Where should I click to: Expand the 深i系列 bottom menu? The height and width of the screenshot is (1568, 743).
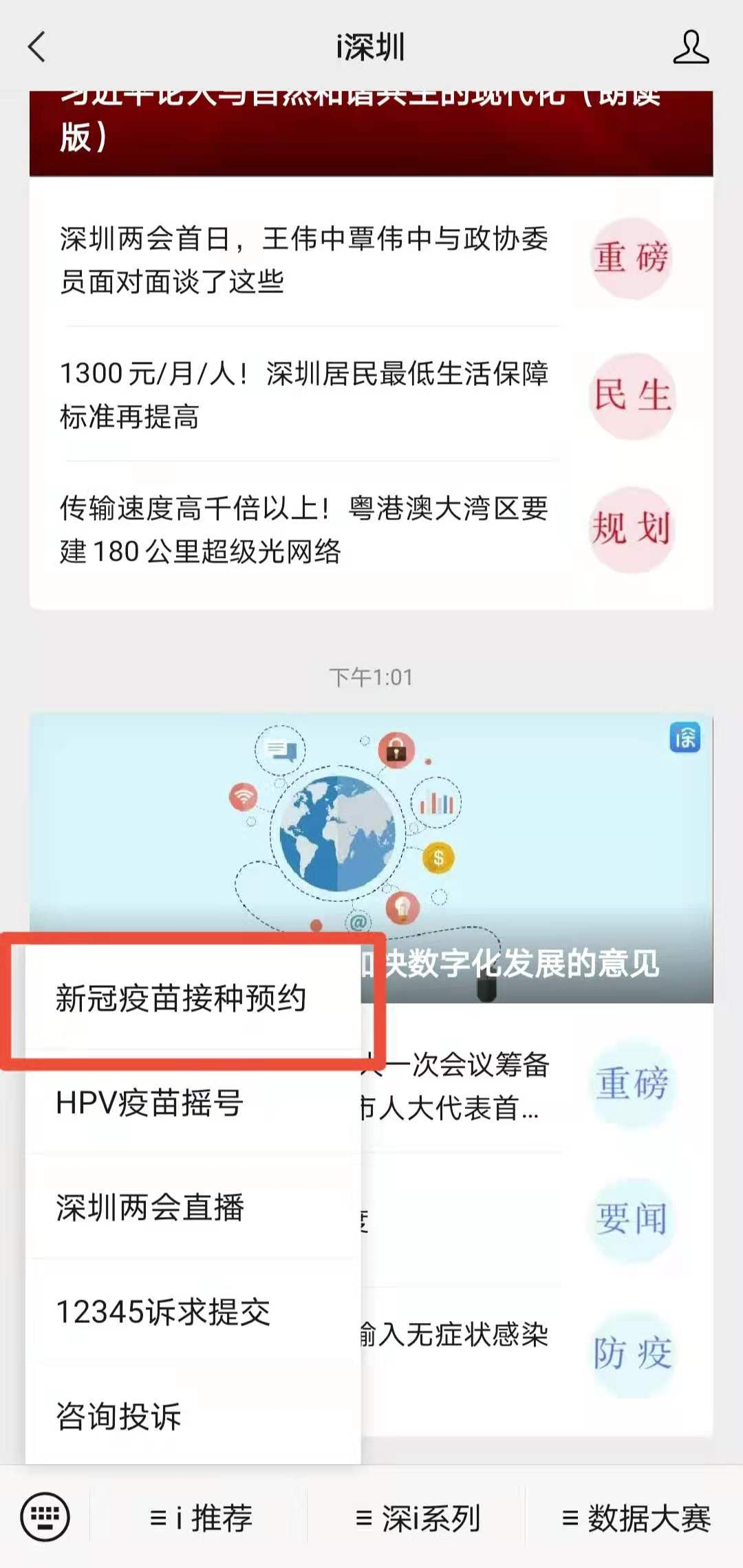(418, 1518)
